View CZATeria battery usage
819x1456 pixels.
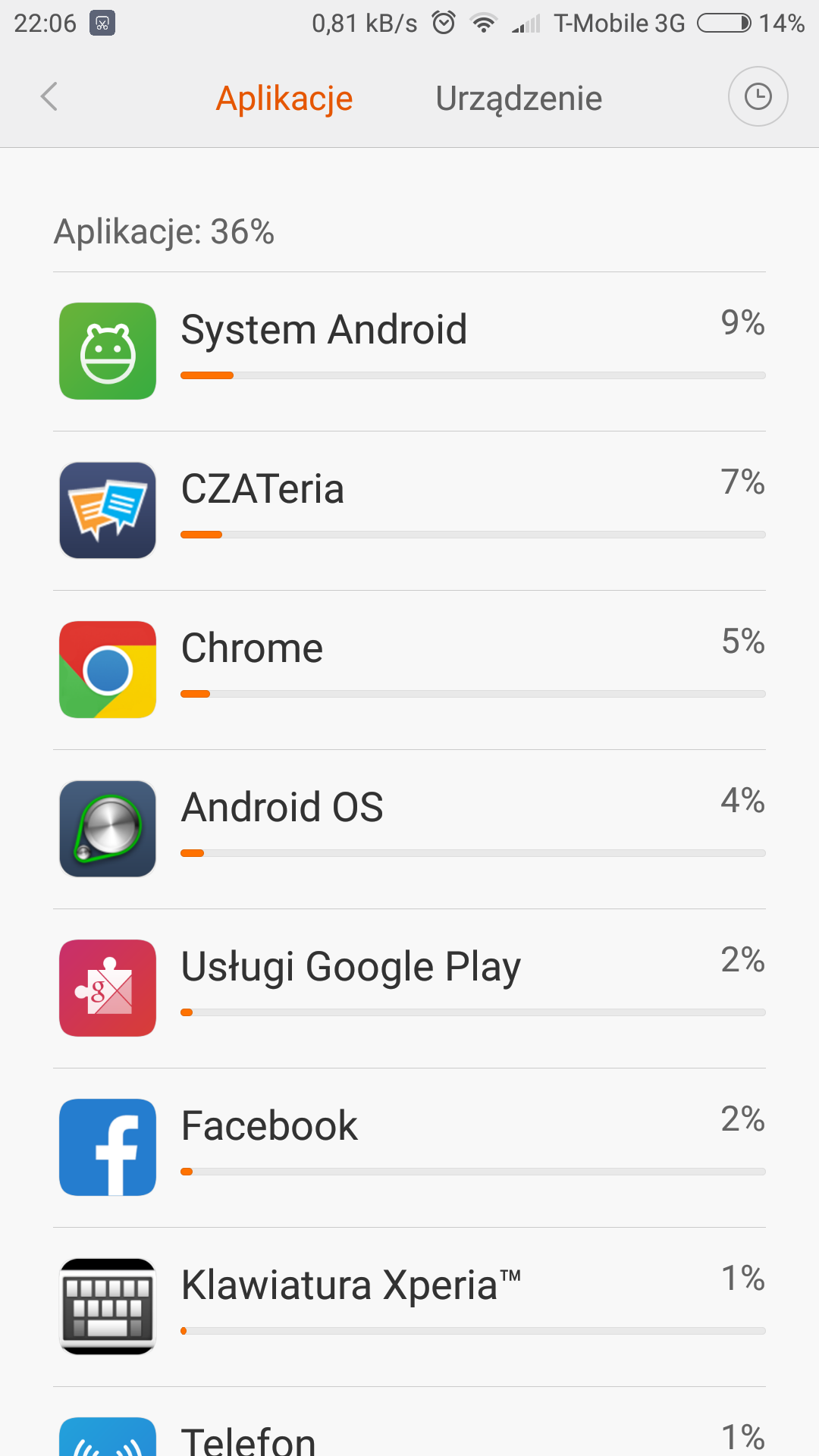click(409, 510)
